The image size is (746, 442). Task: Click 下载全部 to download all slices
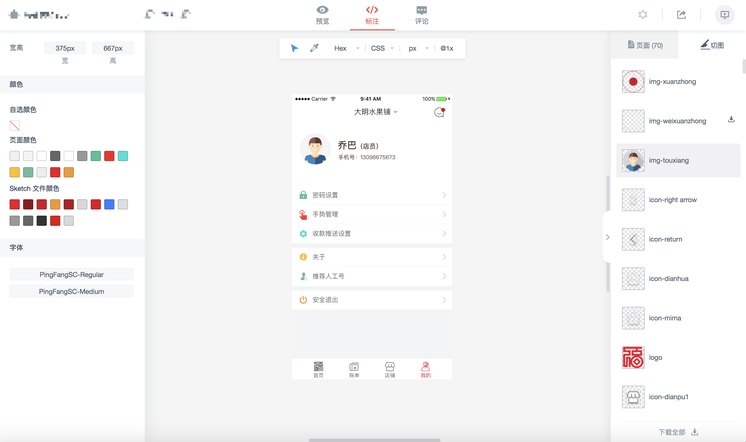(x=678, y=432)
